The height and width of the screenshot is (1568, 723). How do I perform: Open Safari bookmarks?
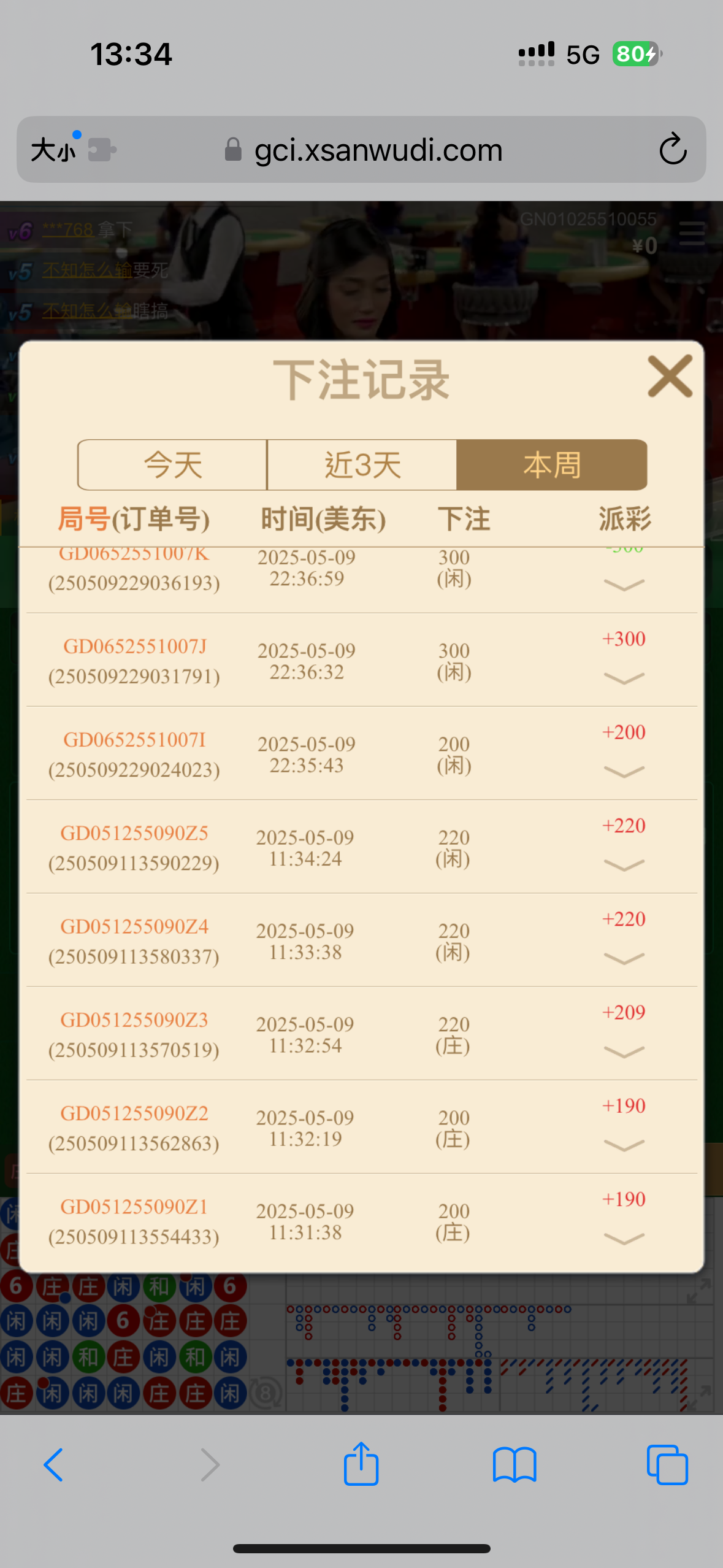click(x=514, y=1465)
